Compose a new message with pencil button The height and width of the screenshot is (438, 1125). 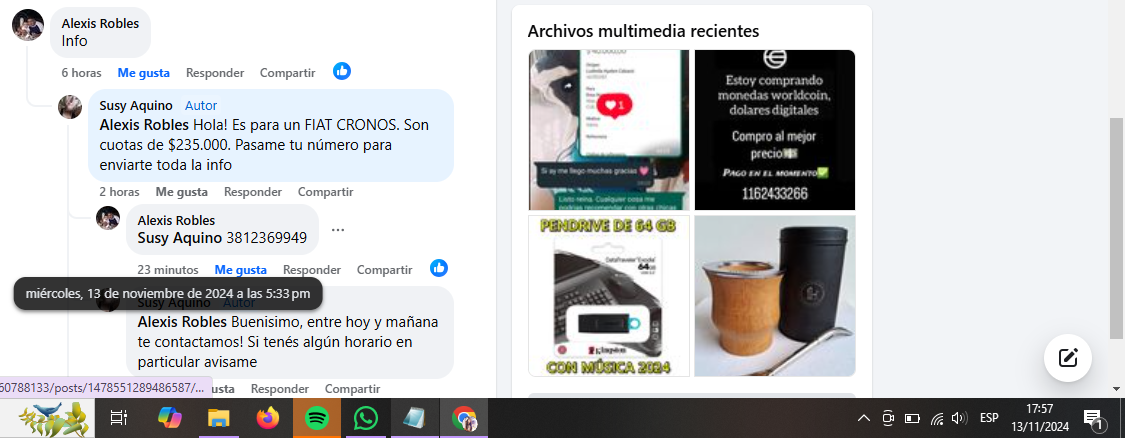[x=1068, y=358]
